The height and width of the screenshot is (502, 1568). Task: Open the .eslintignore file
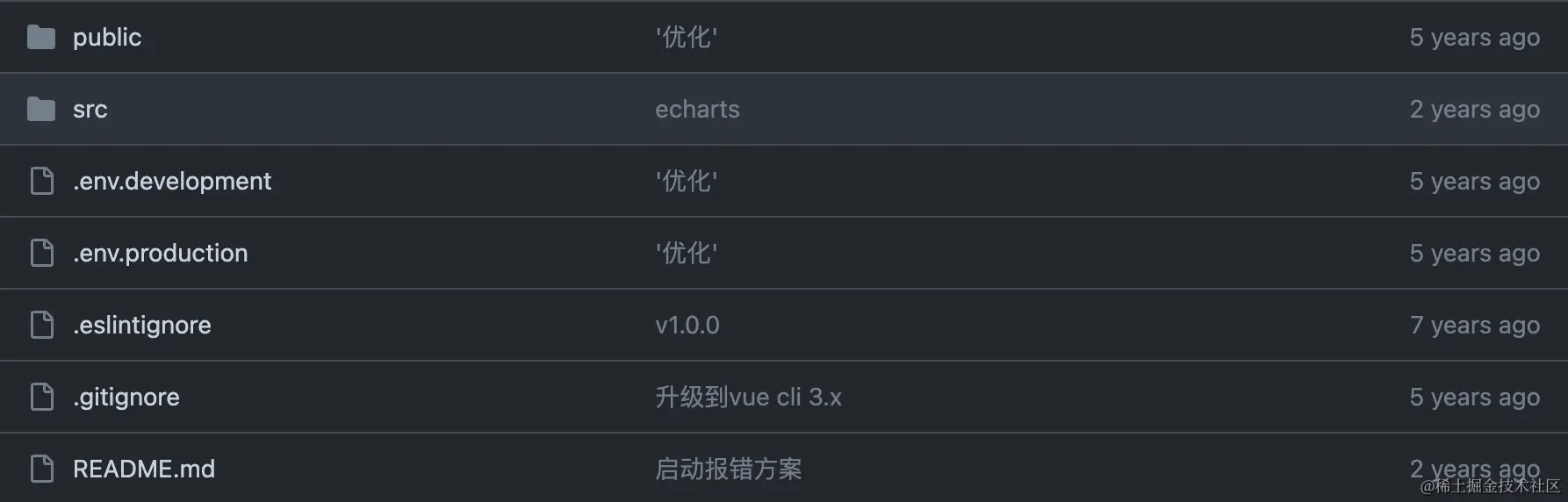[142, 325]
